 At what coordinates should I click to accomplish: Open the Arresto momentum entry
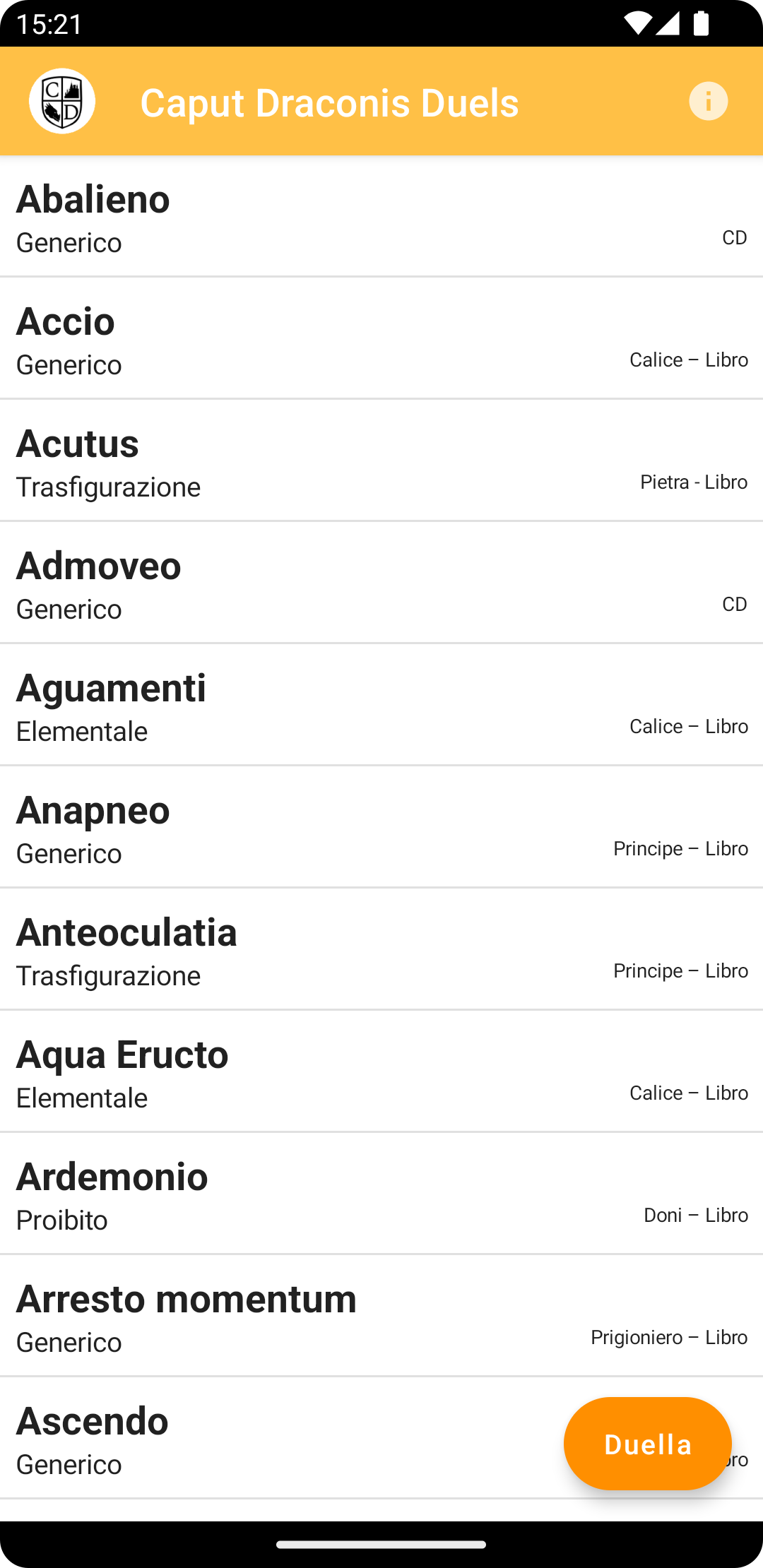pos(381,1317)
